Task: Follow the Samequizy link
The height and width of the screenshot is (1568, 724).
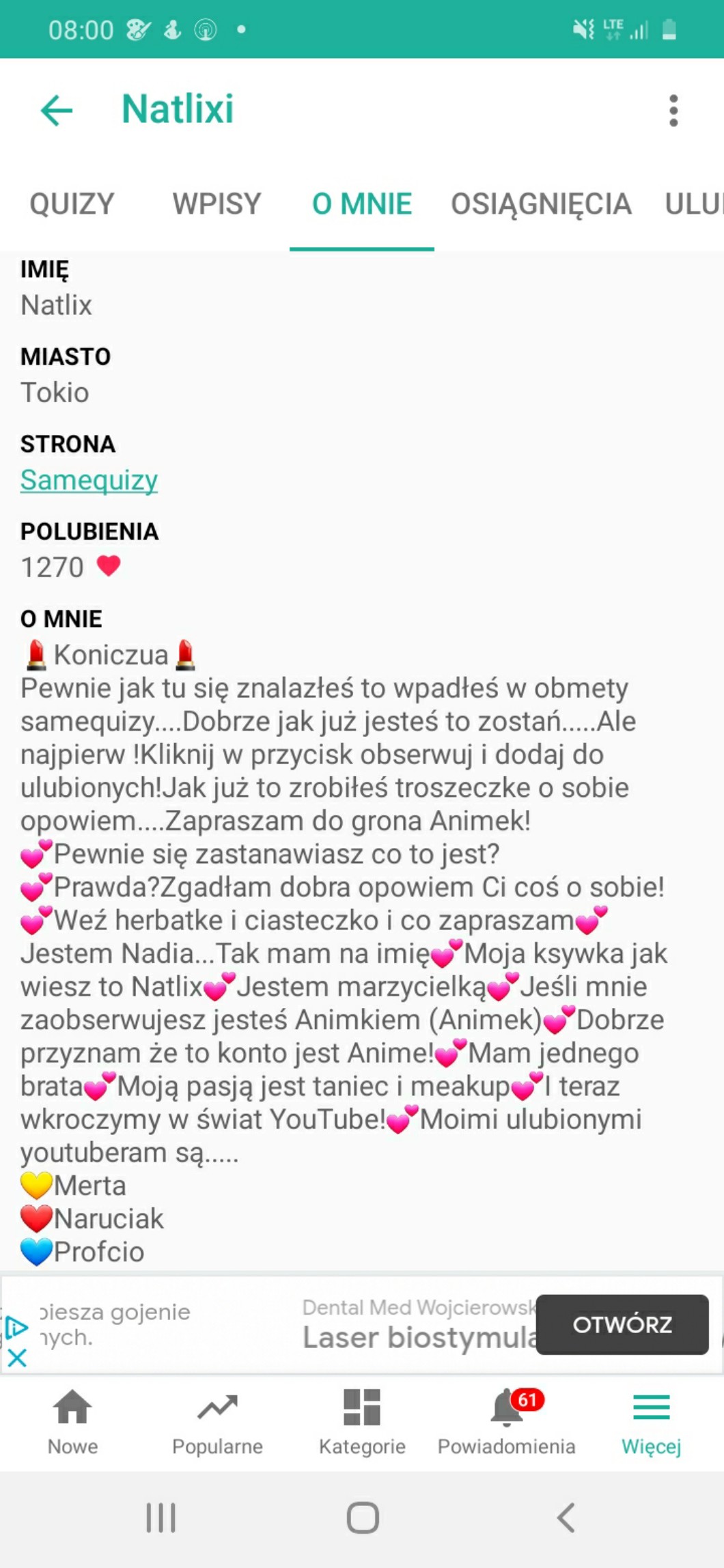Action: (x=89, y=480)
